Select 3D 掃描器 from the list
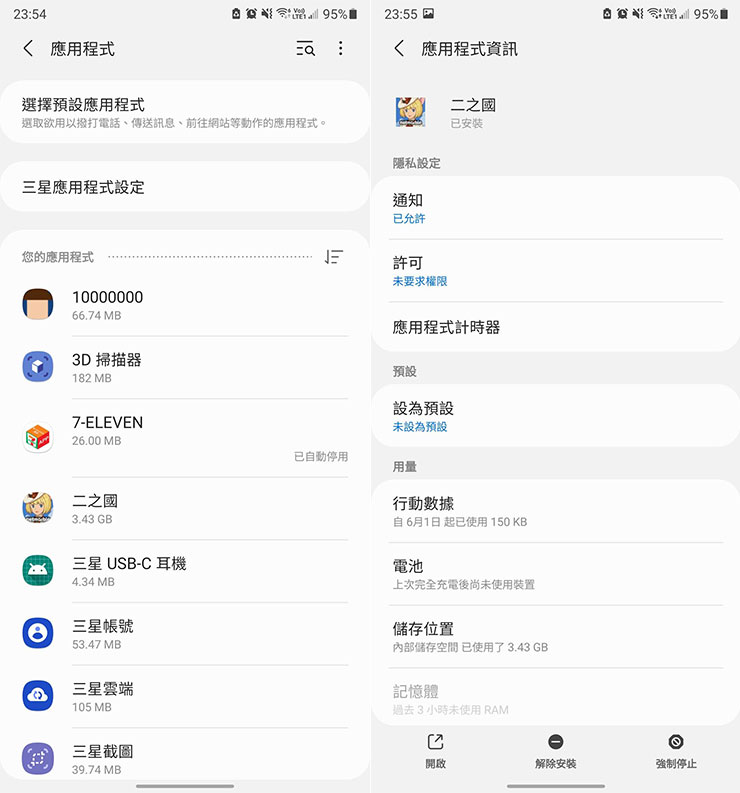Screen dimensions: 740x793 pos(185,368)
